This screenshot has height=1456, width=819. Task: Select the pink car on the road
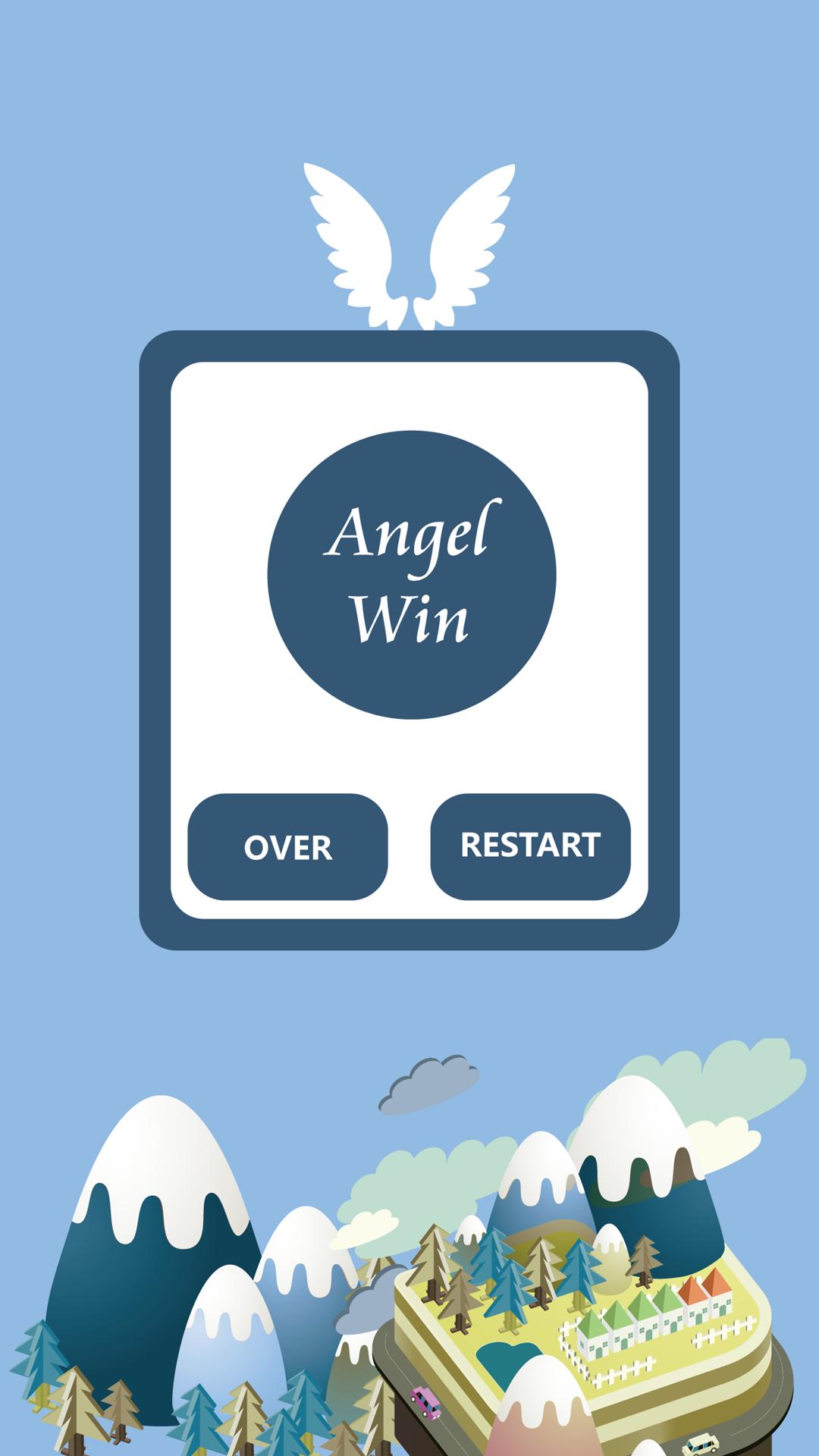click(424, 1401)
